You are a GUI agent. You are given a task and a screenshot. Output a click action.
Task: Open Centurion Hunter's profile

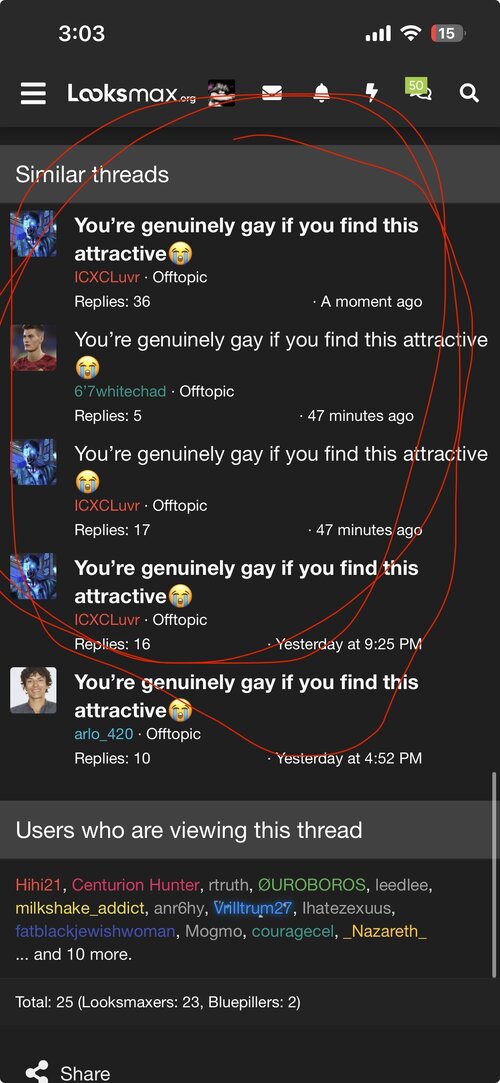click(x=136, y=885)
